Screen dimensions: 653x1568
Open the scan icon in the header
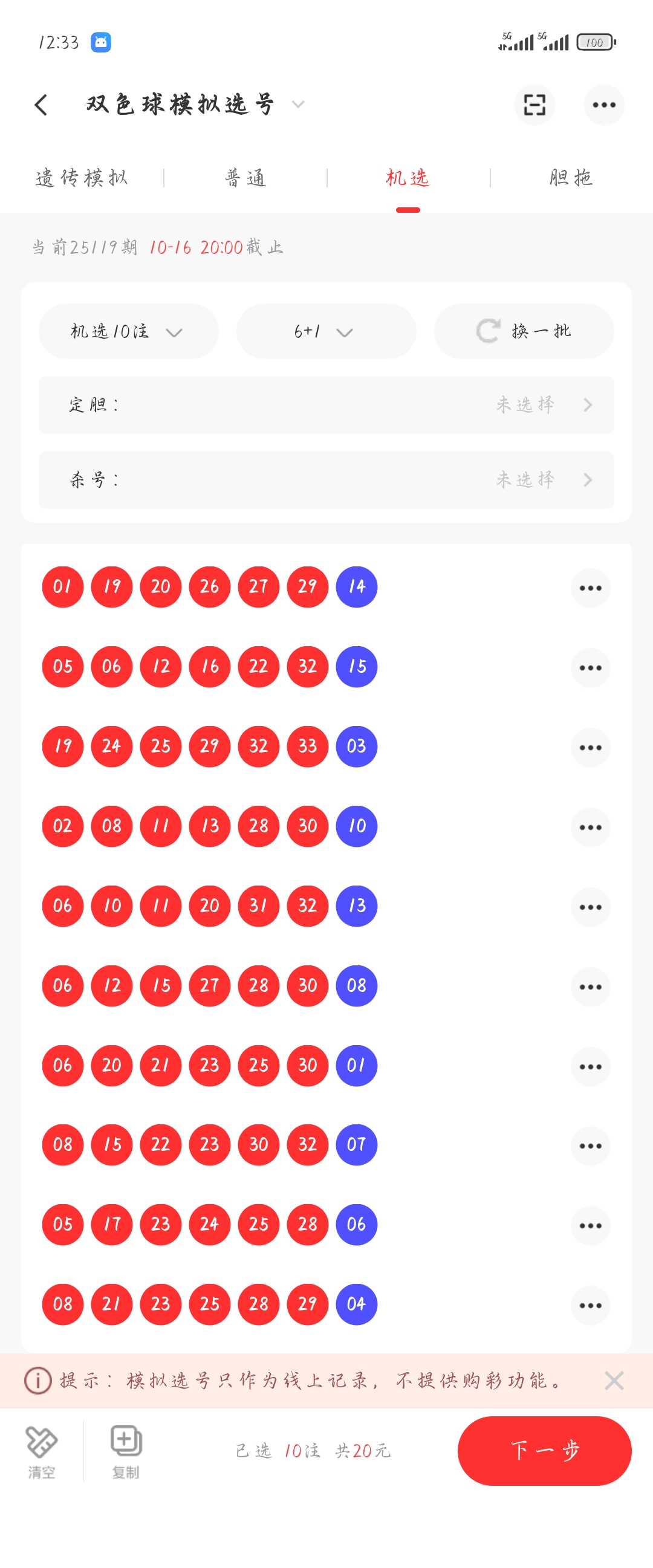[534, 105]
